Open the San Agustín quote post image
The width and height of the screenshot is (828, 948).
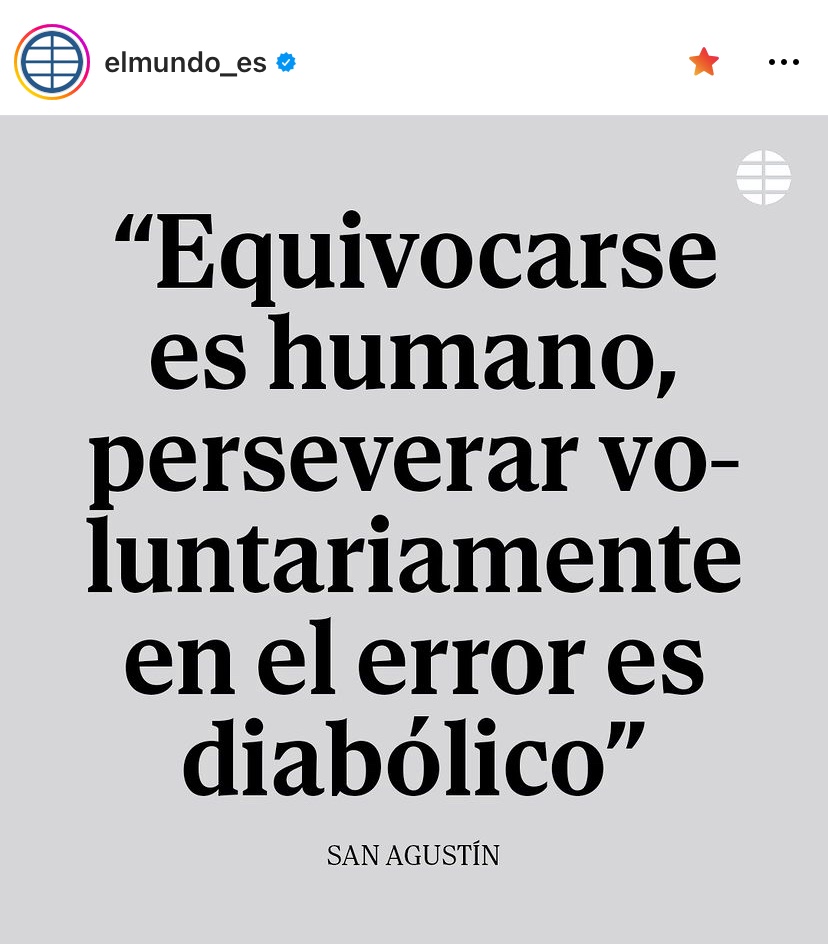tap(414, 530)
